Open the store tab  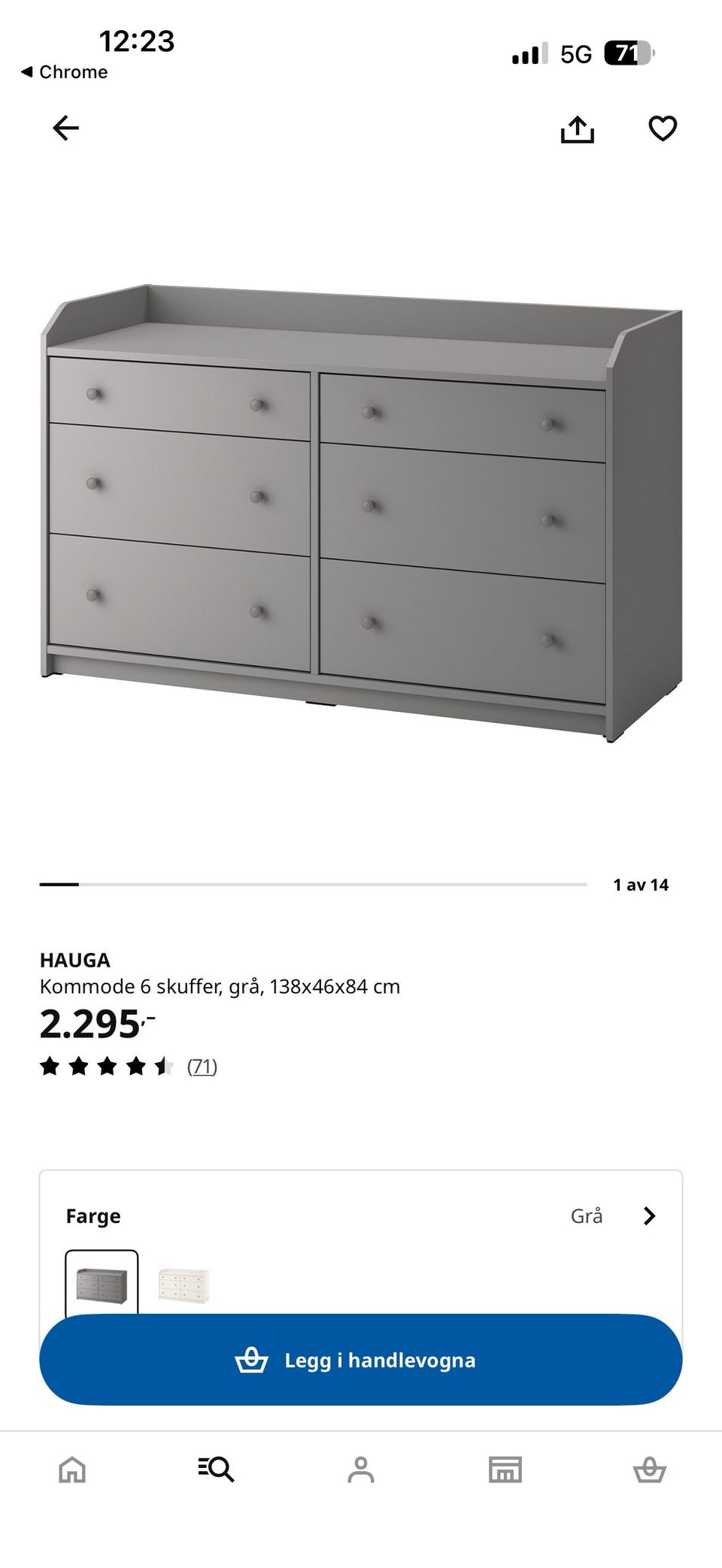click(x=505, y=1469)
